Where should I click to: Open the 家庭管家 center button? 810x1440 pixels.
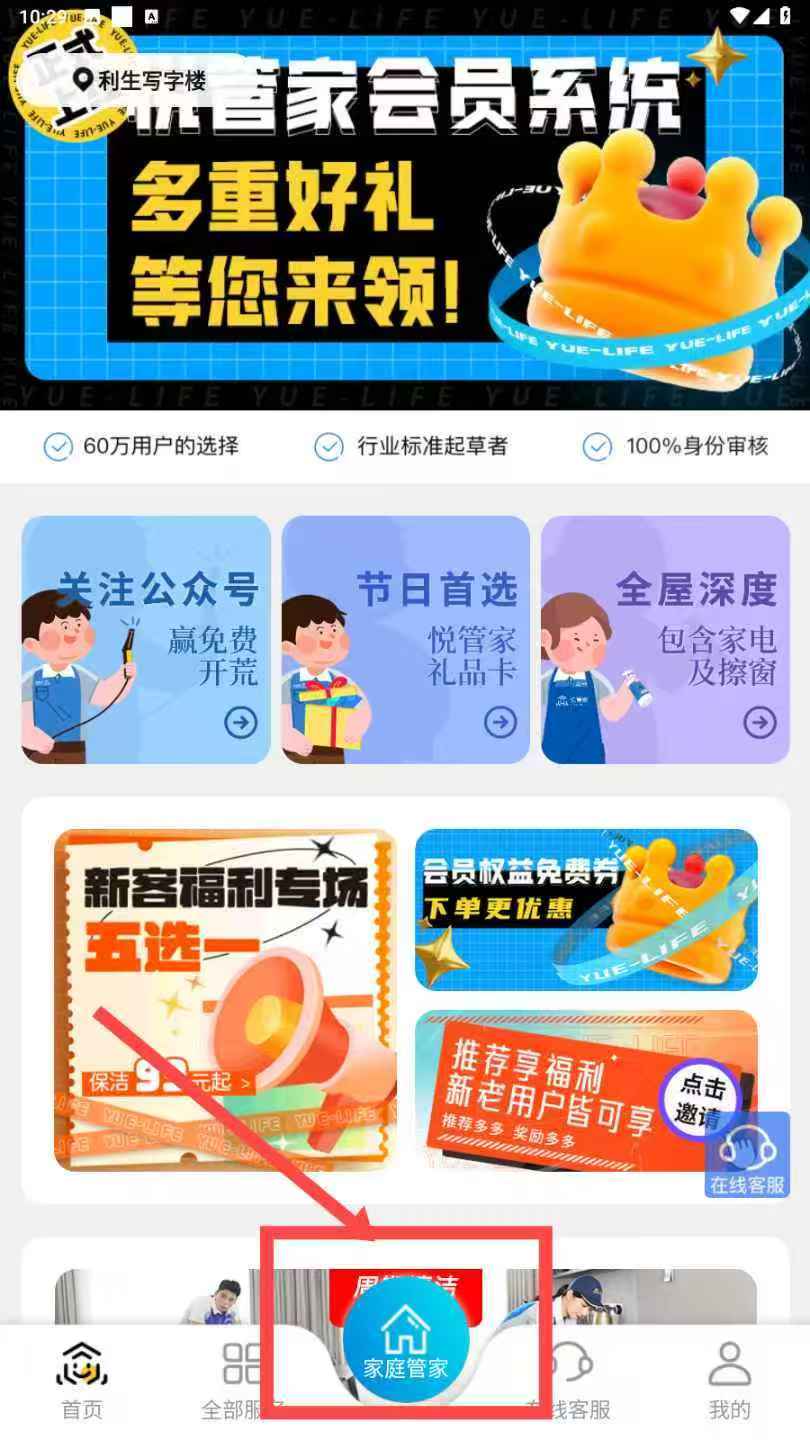pyautogui.click(x=405, y=1340)
